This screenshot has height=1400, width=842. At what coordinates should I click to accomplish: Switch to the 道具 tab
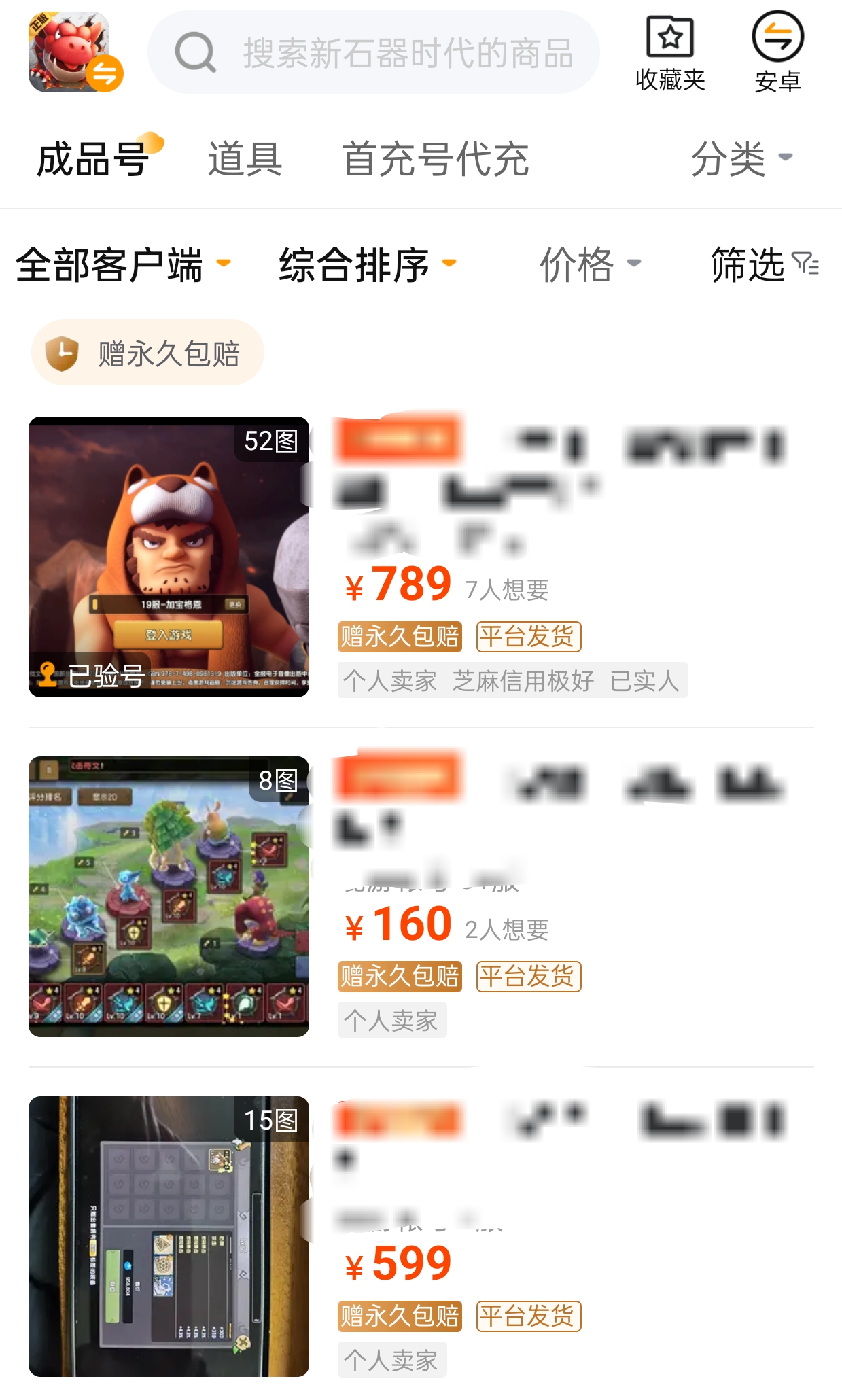tap(245, 160)
